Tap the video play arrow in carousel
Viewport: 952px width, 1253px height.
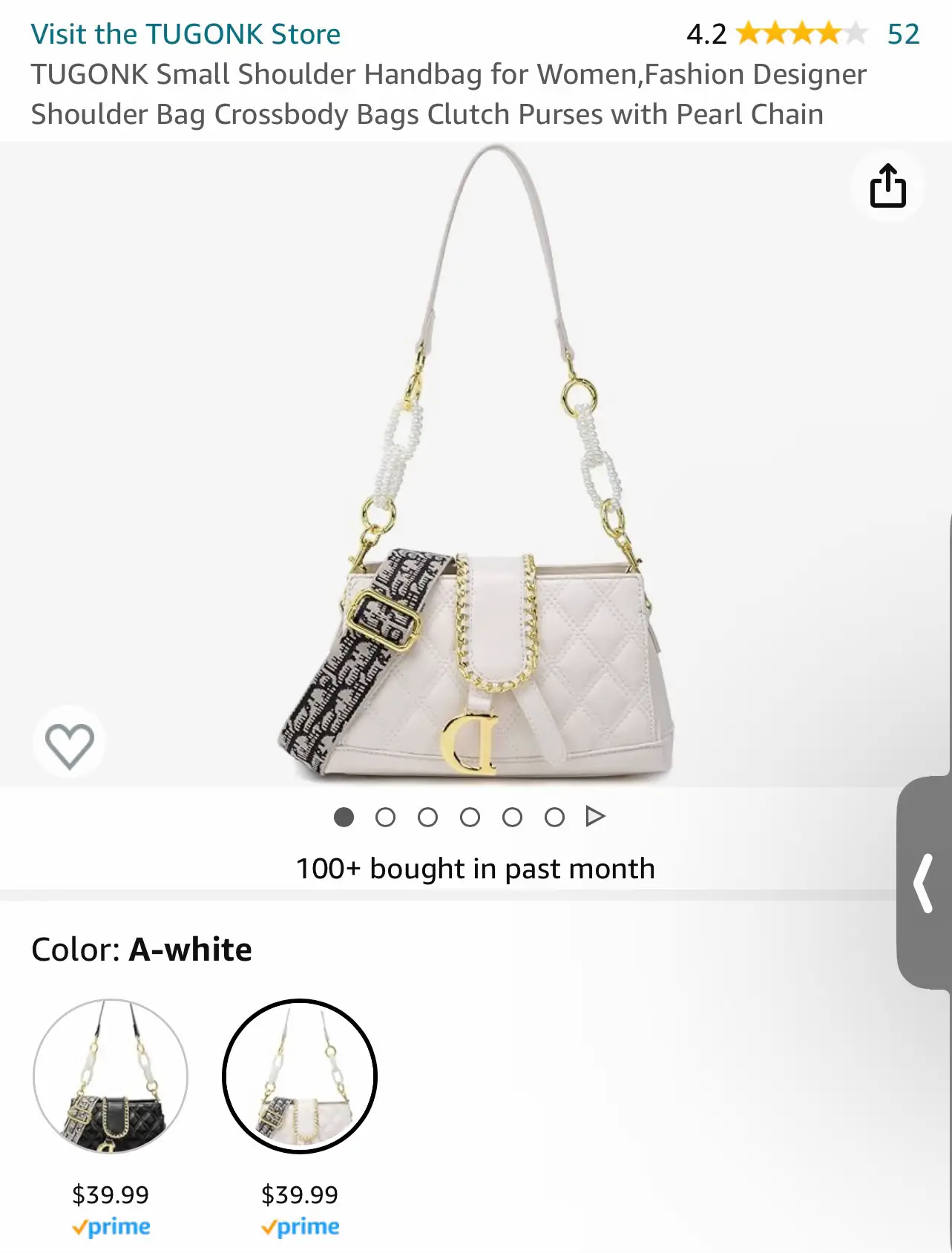[594, 816]
